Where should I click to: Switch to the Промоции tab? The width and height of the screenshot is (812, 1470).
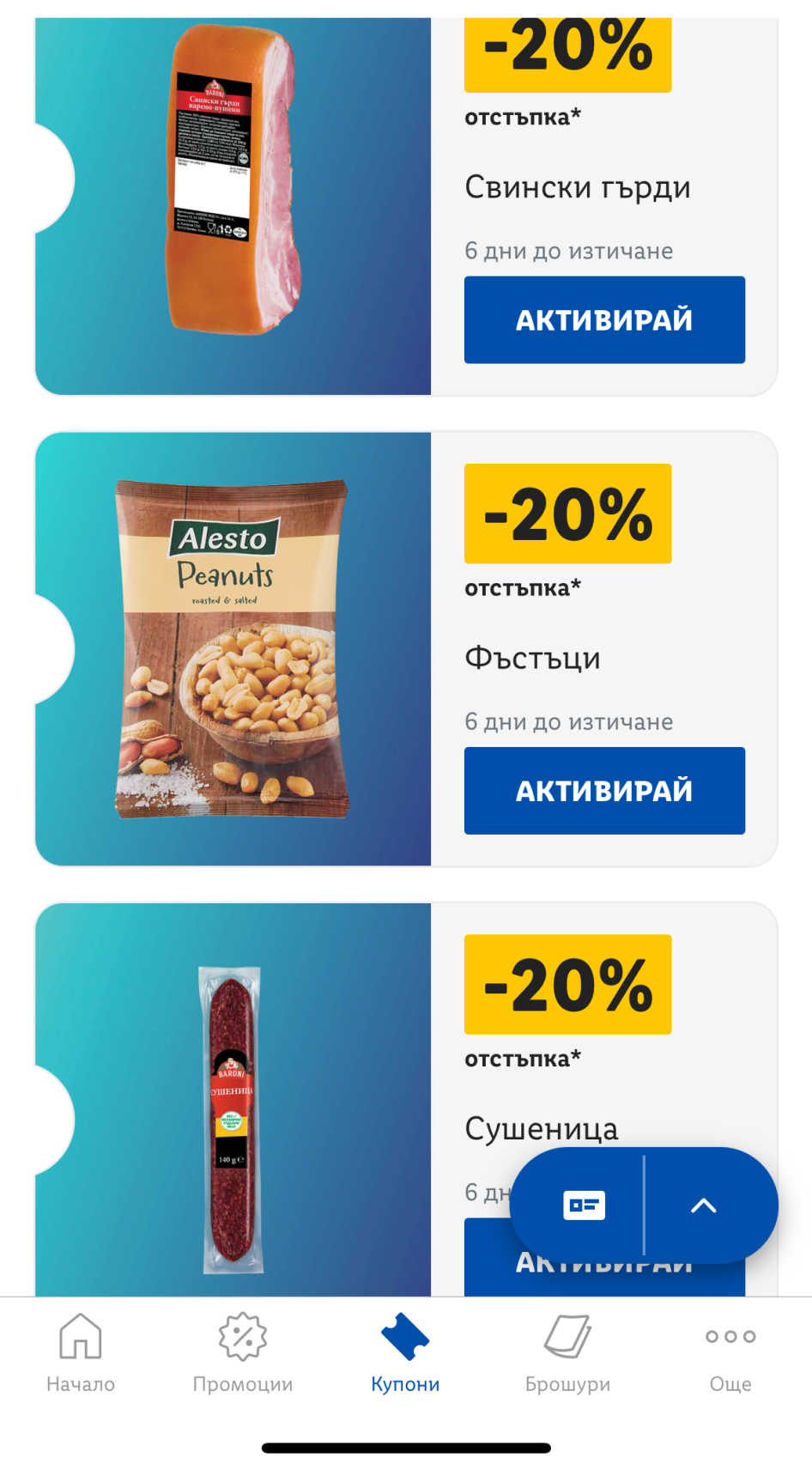(x=243, y=1352)
